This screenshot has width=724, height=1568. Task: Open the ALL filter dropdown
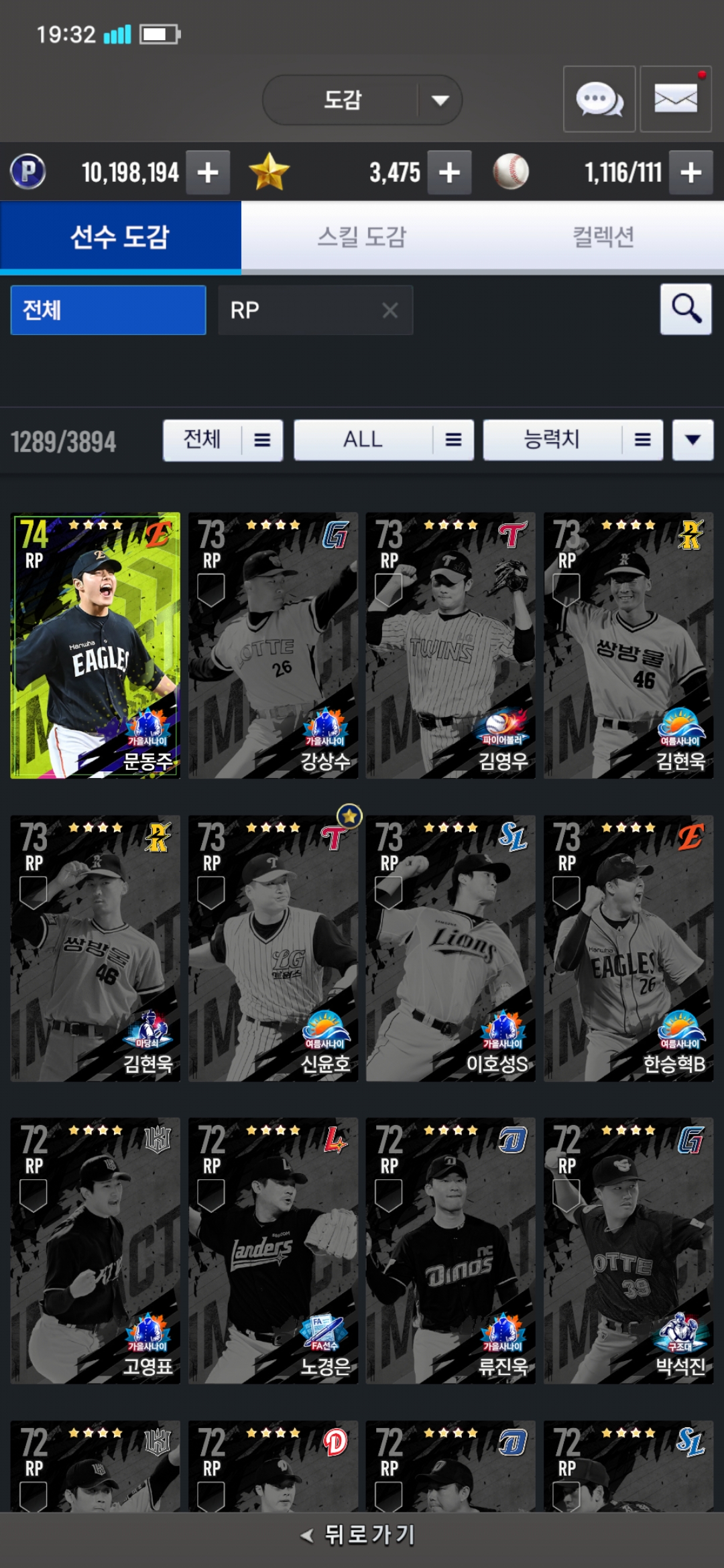click(383, 440)
